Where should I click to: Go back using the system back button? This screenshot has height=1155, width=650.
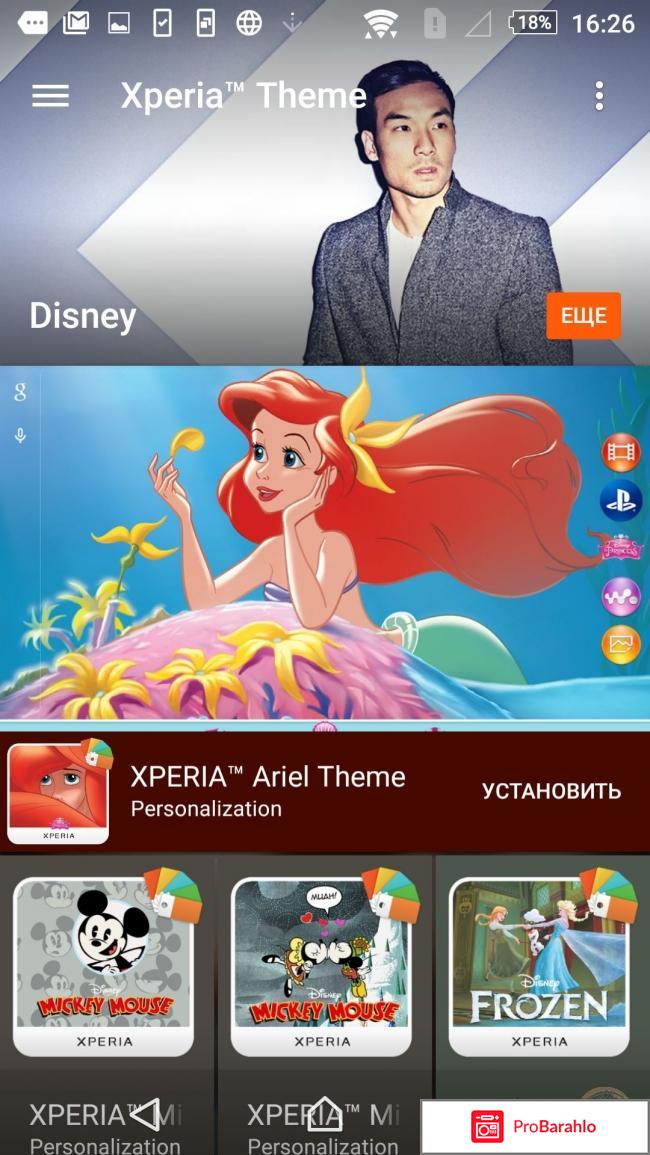click(x=146, y=1114)
